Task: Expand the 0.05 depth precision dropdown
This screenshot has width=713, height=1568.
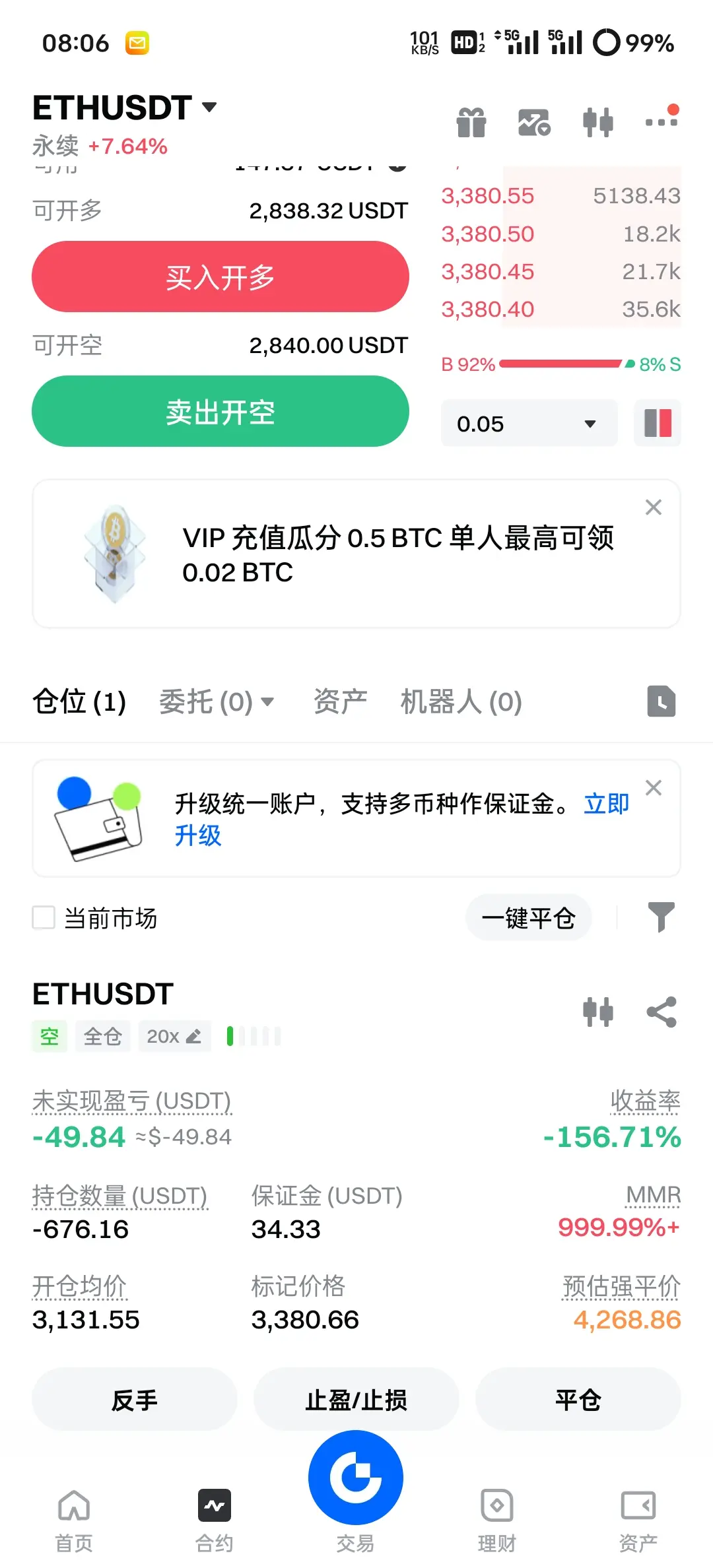Action: click(x=529, y=424)
